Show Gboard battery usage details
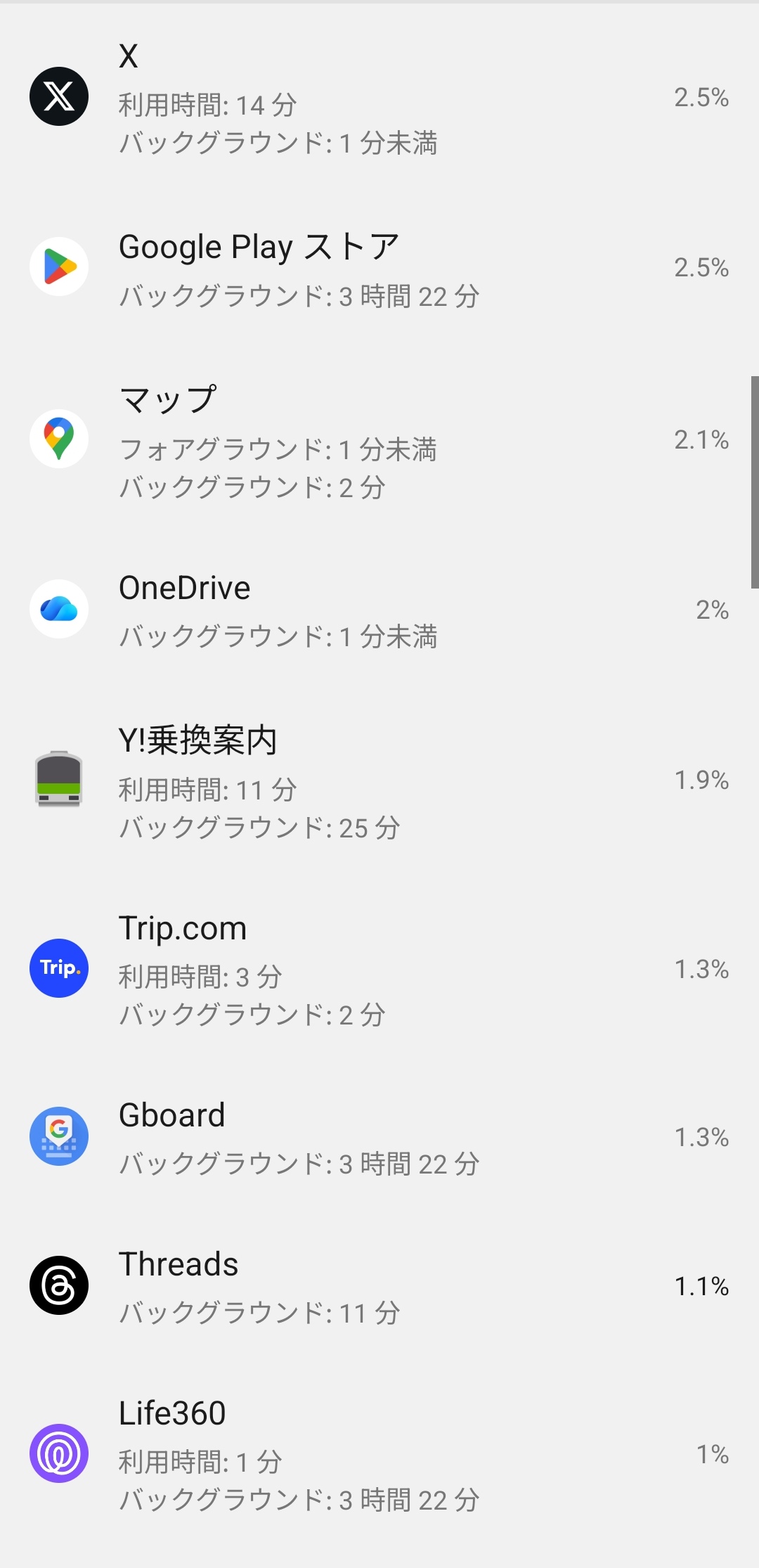The image size is (759, 1568). (379, 1137)
